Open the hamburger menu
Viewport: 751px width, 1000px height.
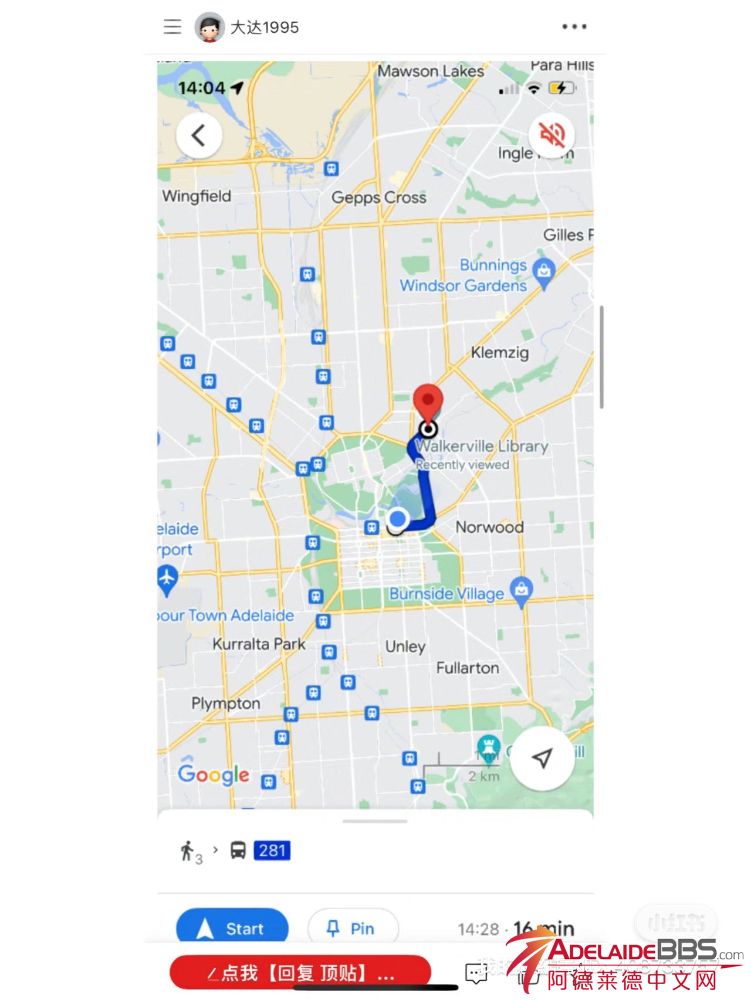173,27
